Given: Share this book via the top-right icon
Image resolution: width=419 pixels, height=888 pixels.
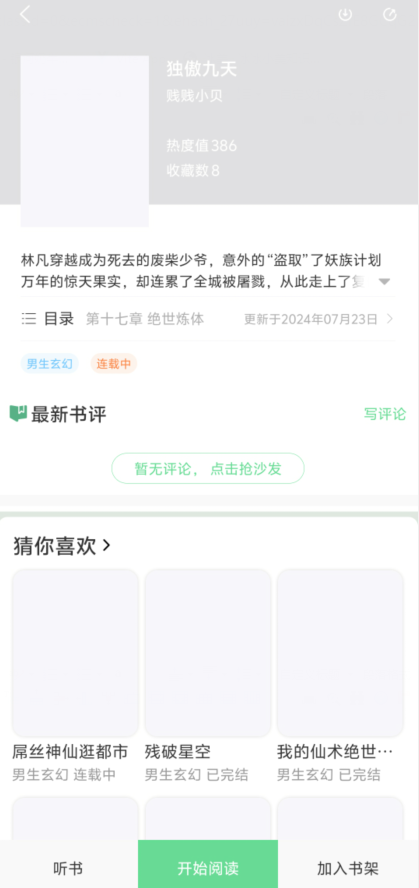Looking at the screenshot, I should (x=390, y=15).
